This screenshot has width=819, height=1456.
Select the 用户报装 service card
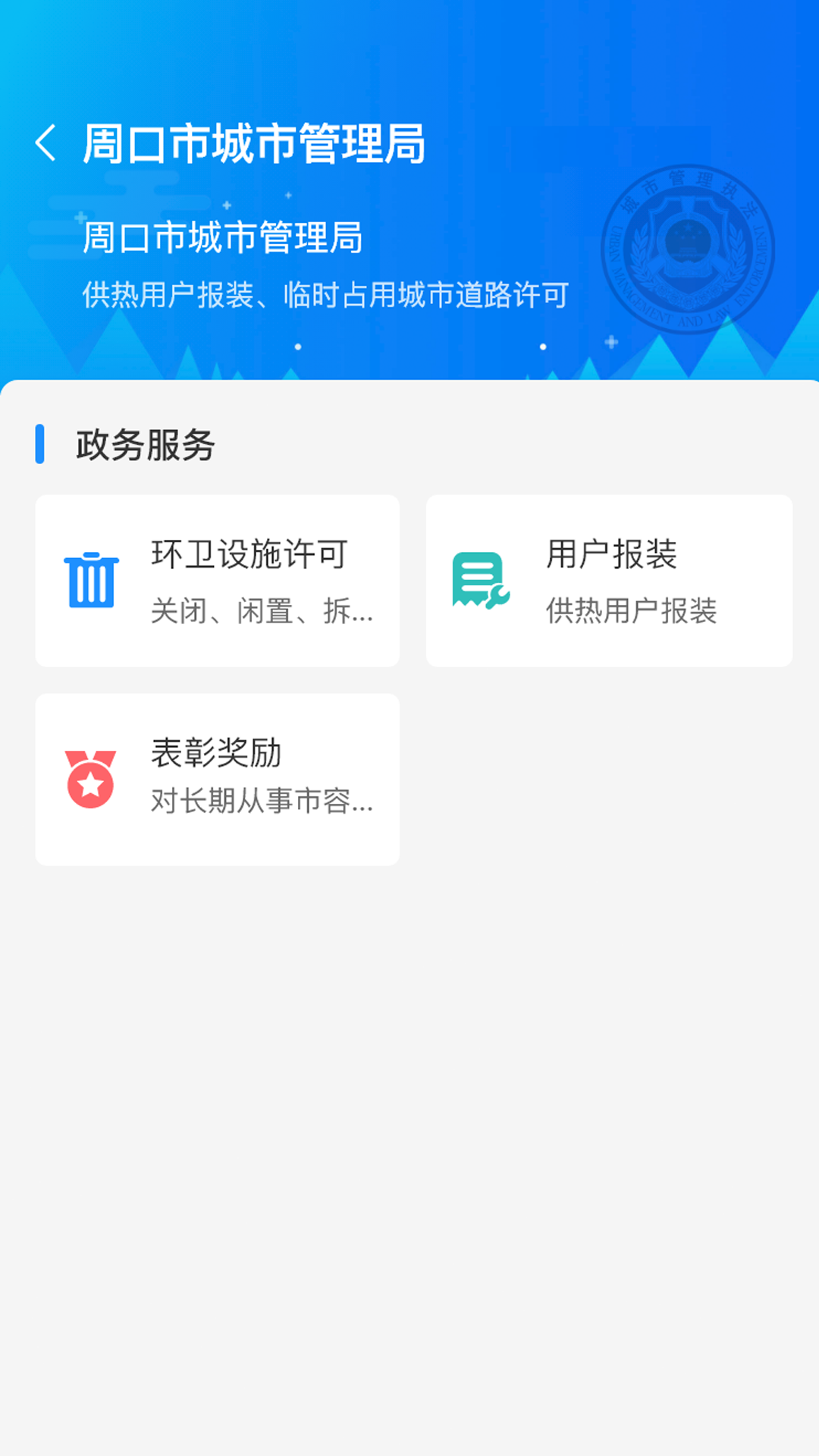[x=609, y=581]
